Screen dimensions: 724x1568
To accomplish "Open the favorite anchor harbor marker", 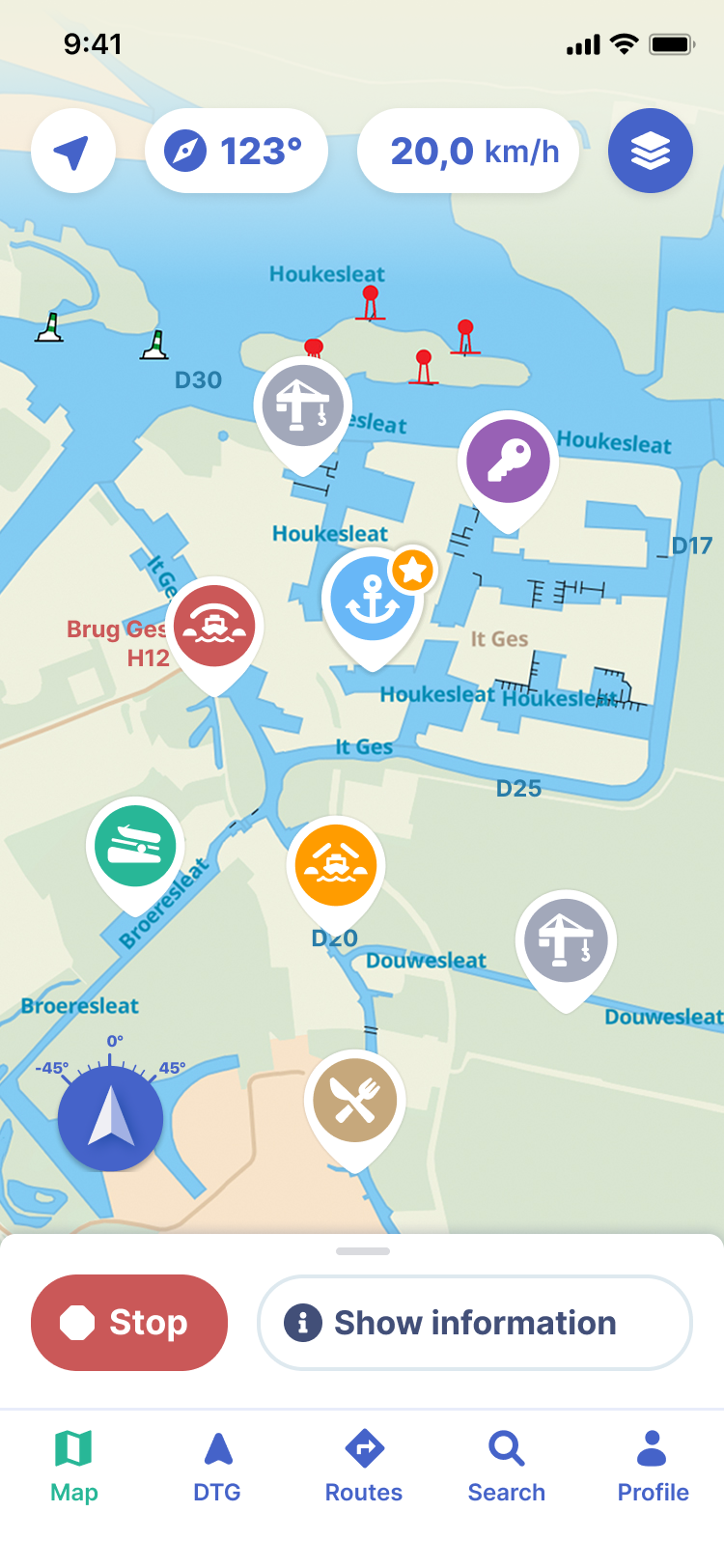I will (373, 600).
